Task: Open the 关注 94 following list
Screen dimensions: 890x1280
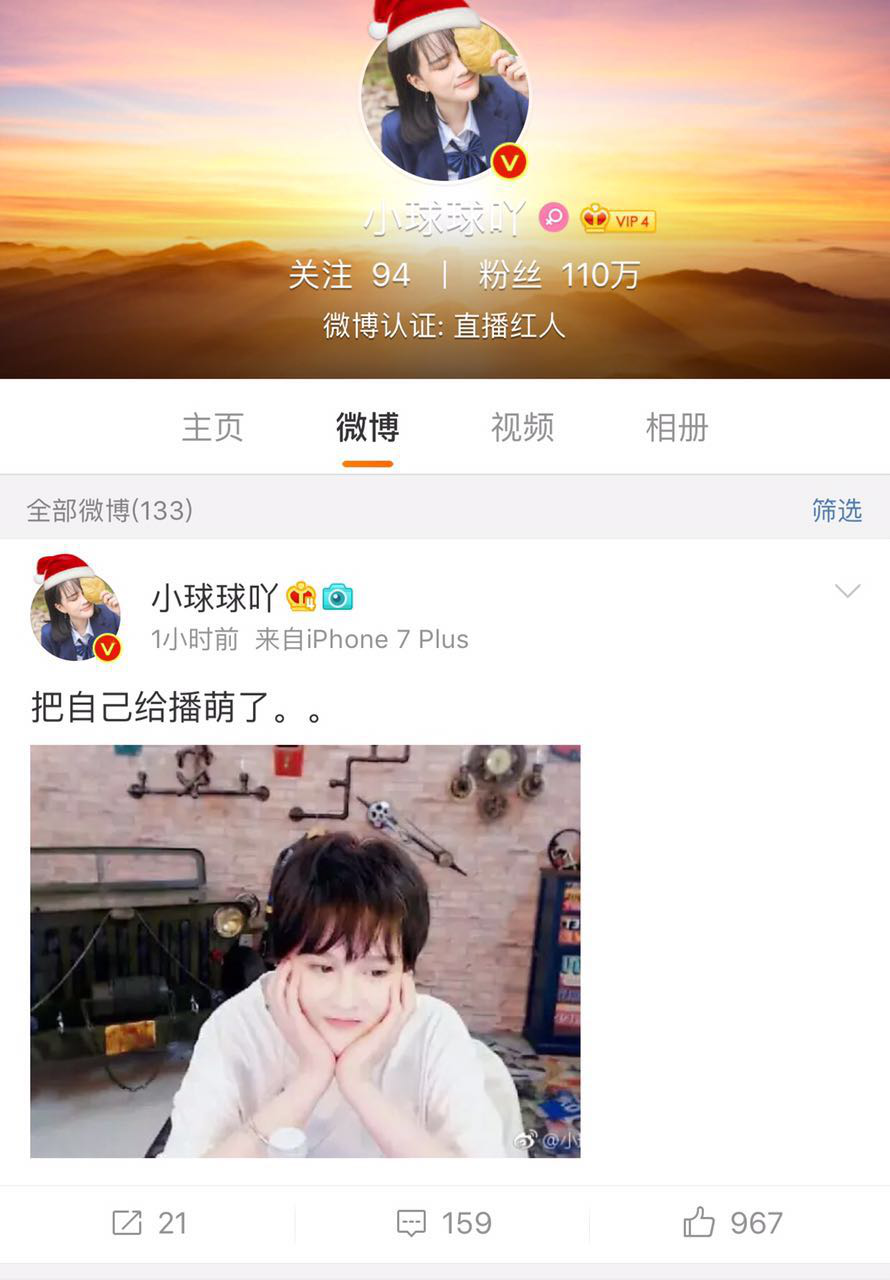Action: click(x=349, y=275)
